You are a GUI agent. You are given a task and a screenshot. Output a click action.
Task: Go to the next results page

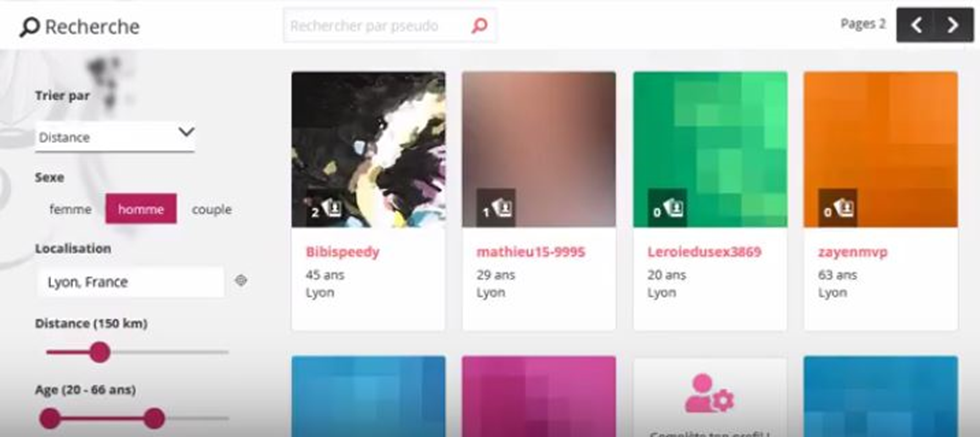pyautogui.click(x=951, y=25)
